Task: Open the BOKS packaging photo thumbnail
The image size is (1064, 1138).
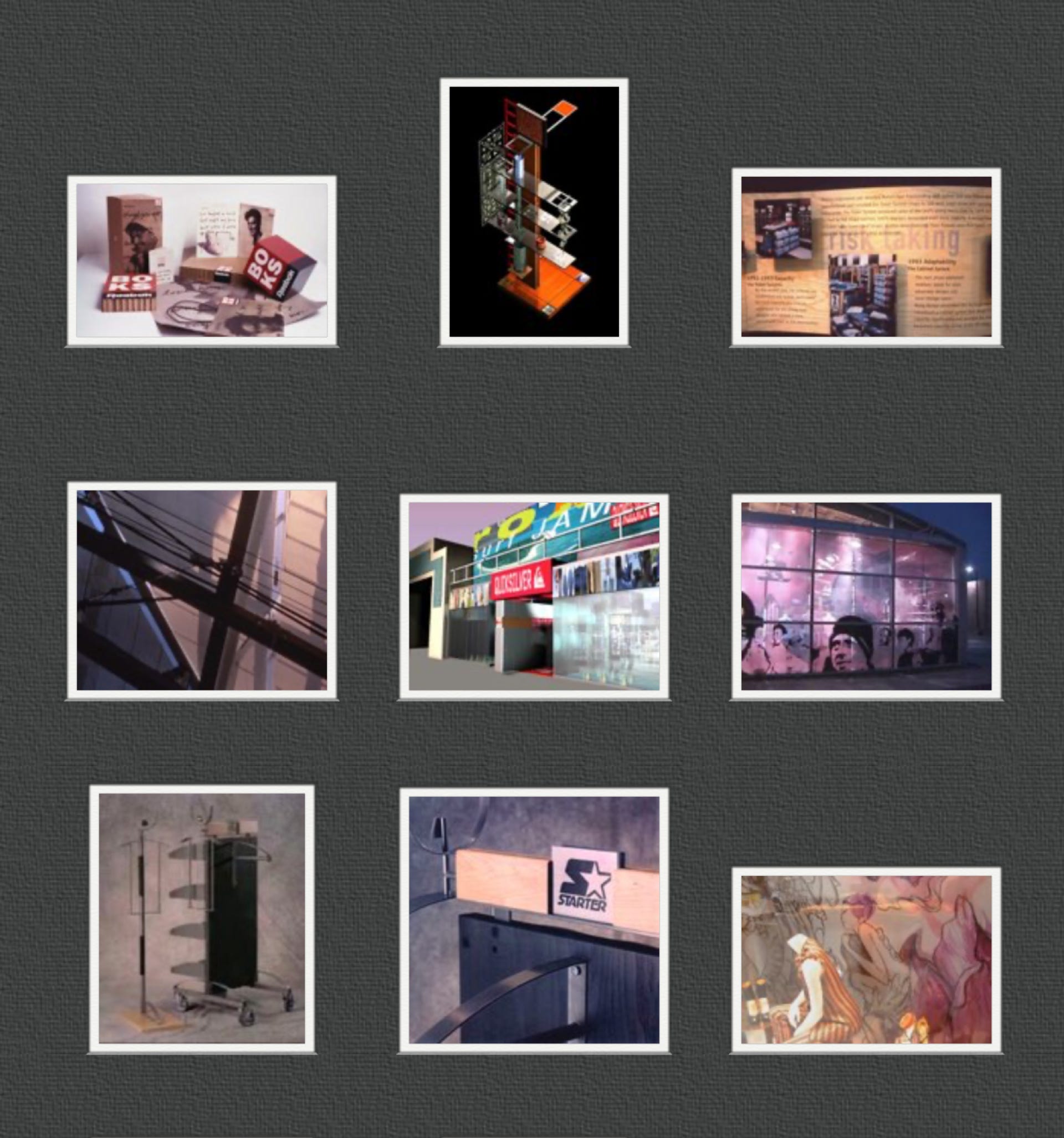Action: click(x=202, y=260)
